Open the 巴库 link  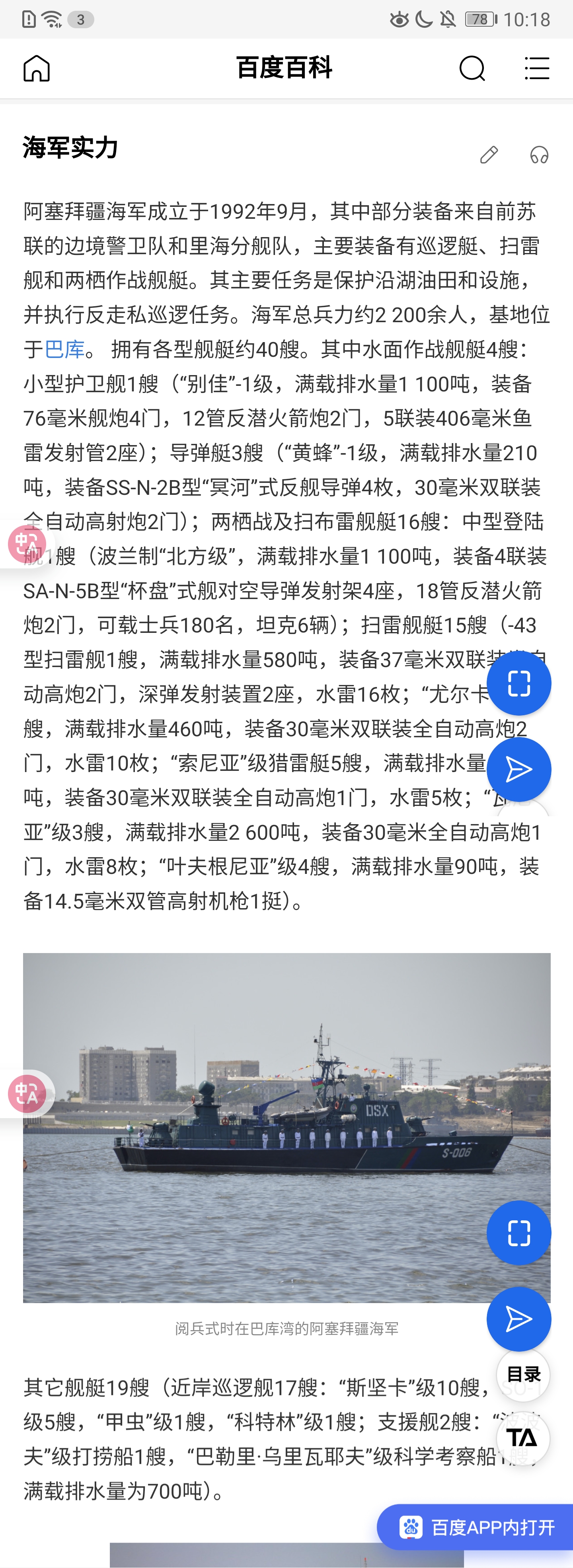coord(64,349)
